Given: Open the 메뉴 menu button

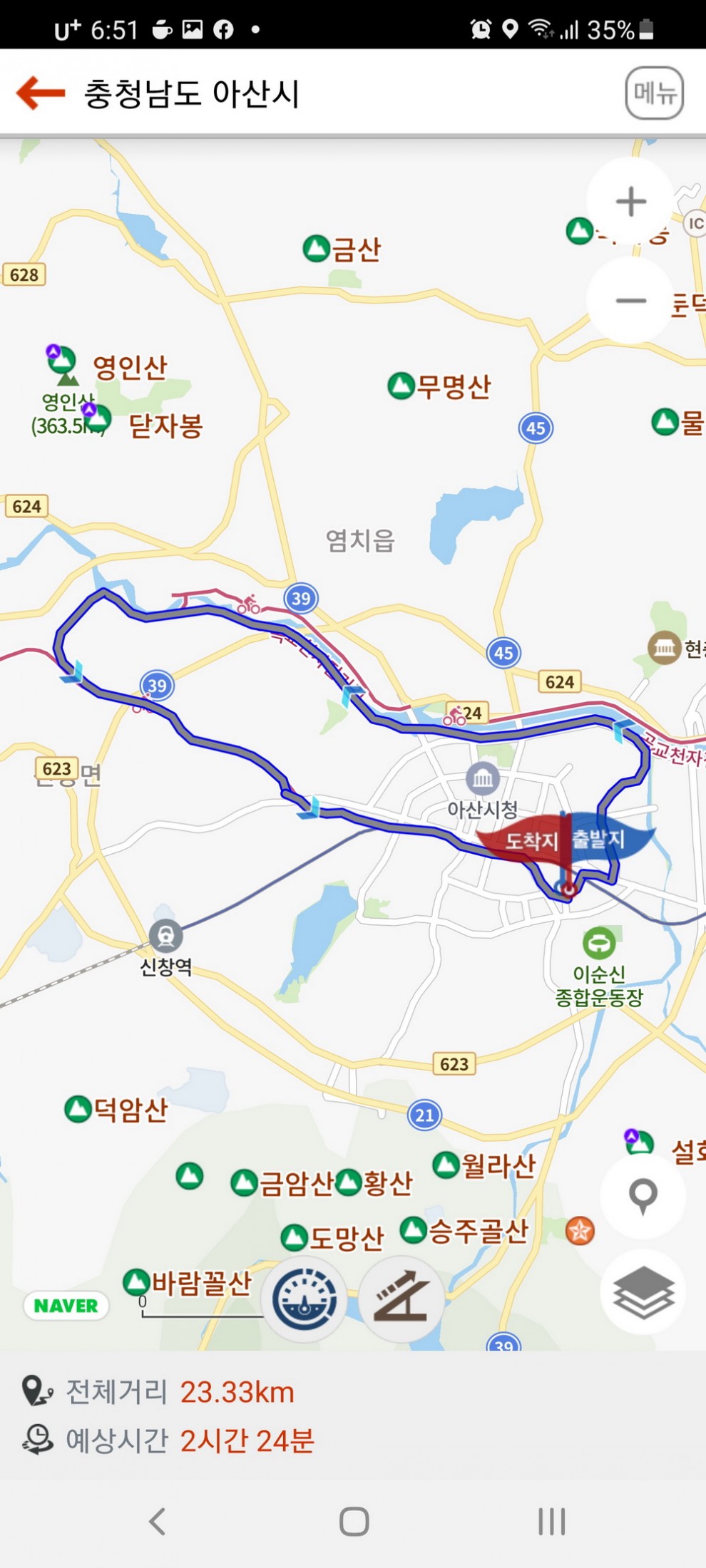Looking at the screenshot, I should (x=654, y=93).
